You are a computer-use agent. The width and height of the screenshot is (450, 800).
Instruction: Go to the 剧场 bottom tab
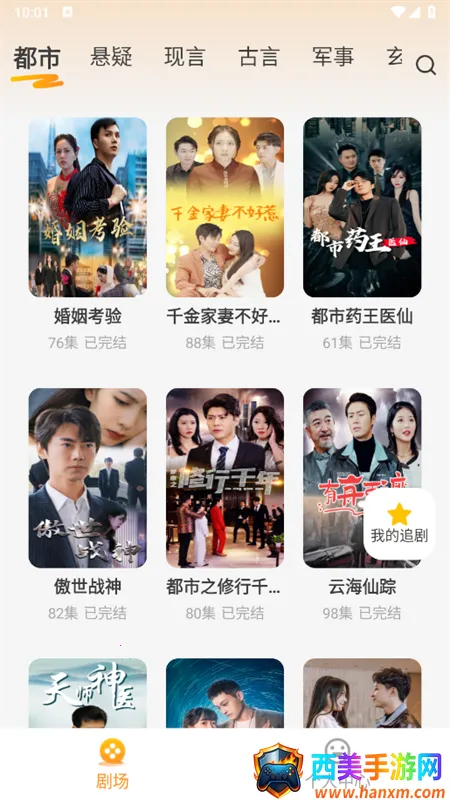(x=112, y=764)
